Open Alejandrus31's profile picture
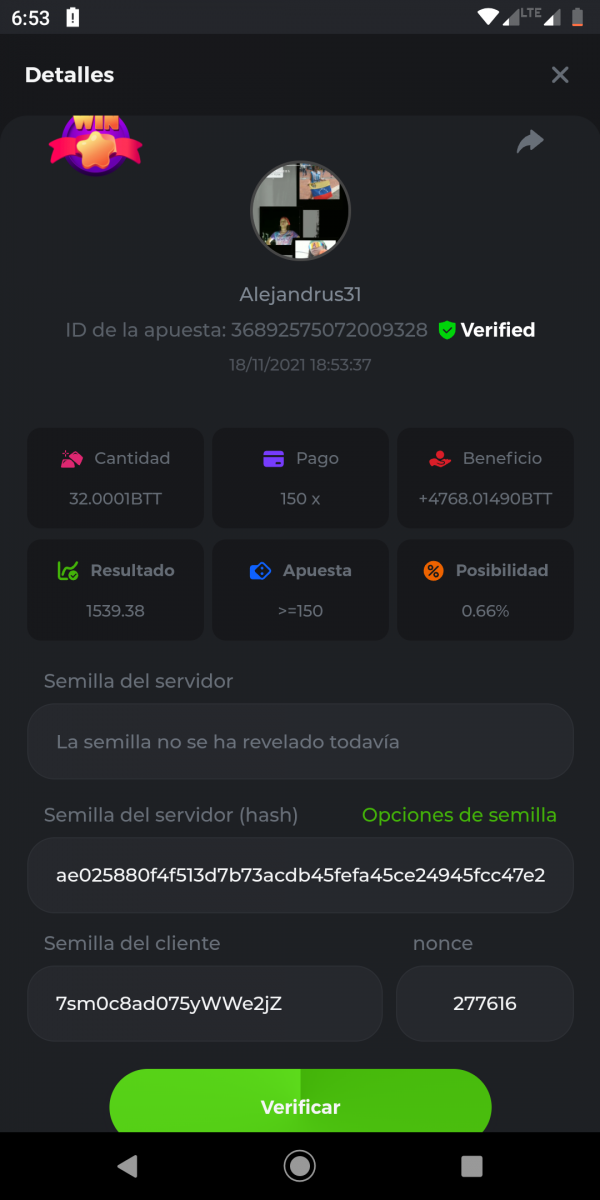The width and height of the screenshot is (600, 1200). click(300, 211)
